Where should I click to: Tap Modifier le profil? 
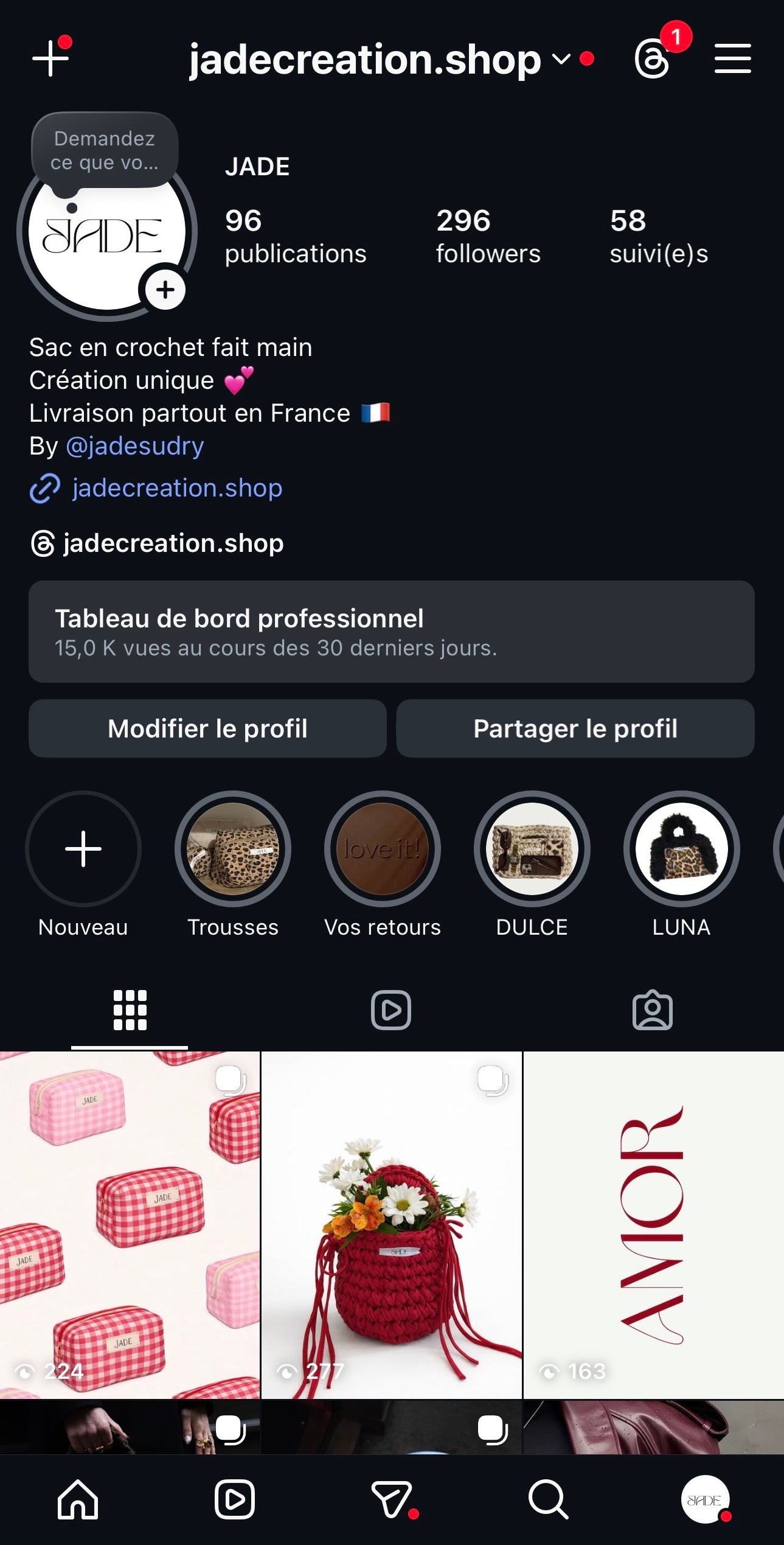[207, 728]
